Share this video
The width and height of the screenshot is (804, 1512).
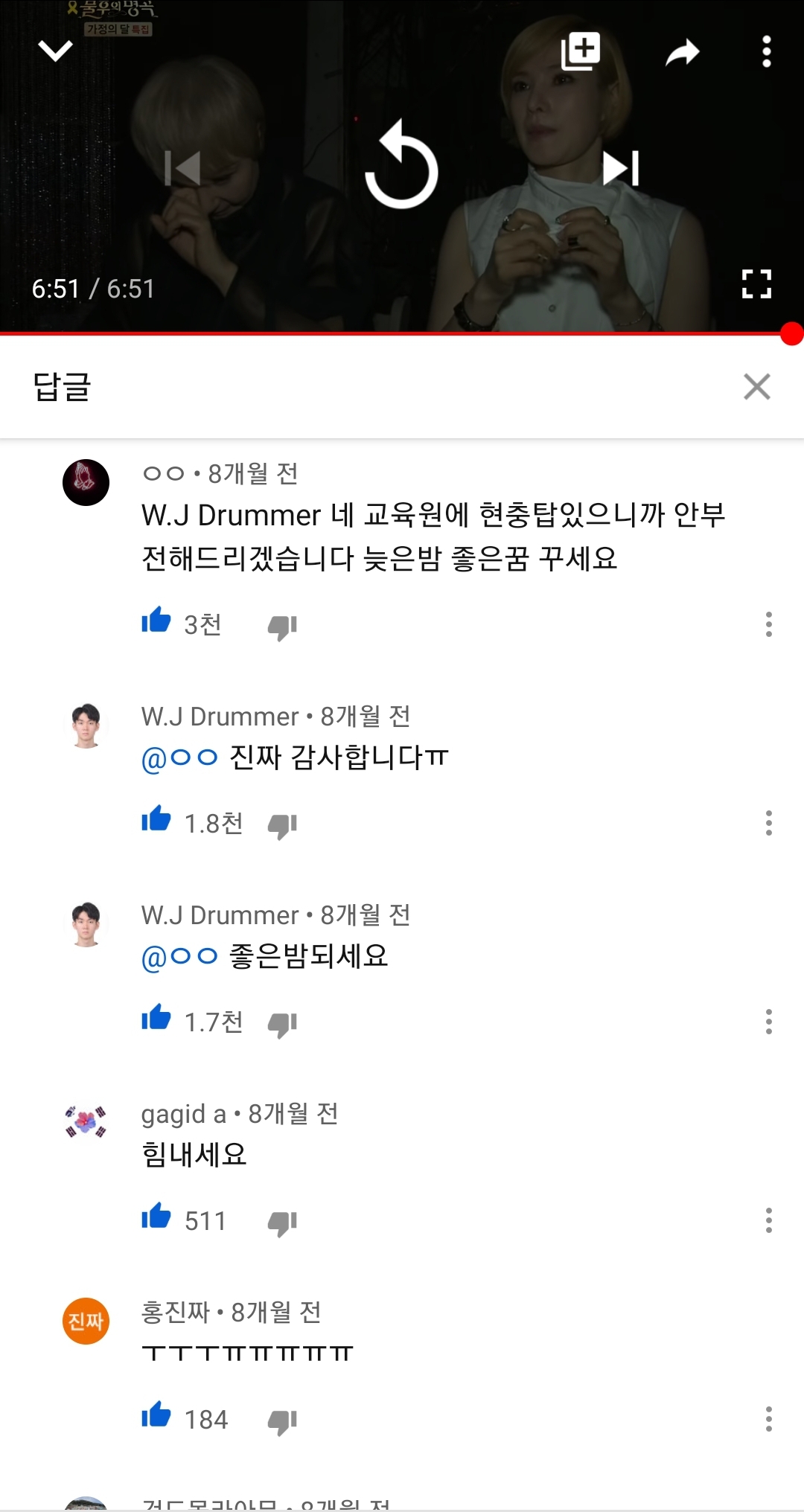pyautogui.click(x=682, y=52)
